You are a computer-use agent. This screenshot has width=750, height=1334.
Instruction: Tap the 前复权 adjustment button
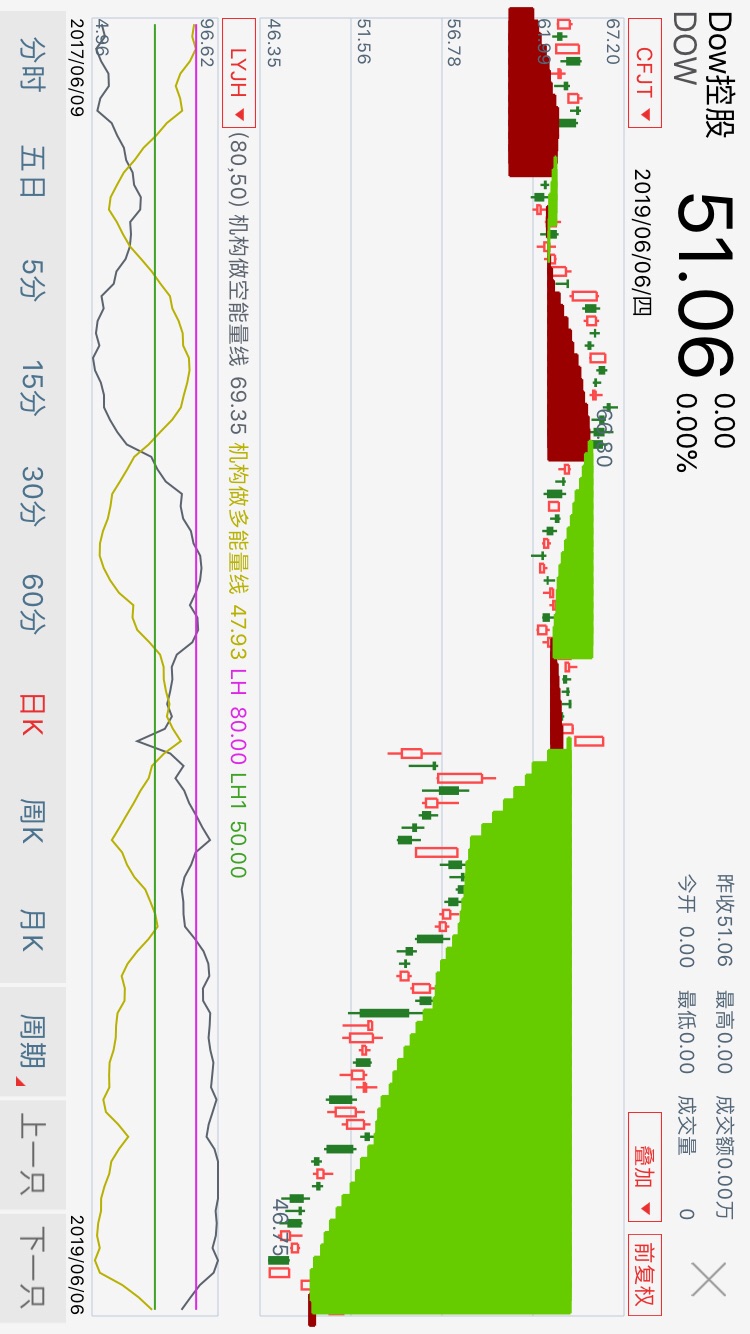(x=645, y=1275)
